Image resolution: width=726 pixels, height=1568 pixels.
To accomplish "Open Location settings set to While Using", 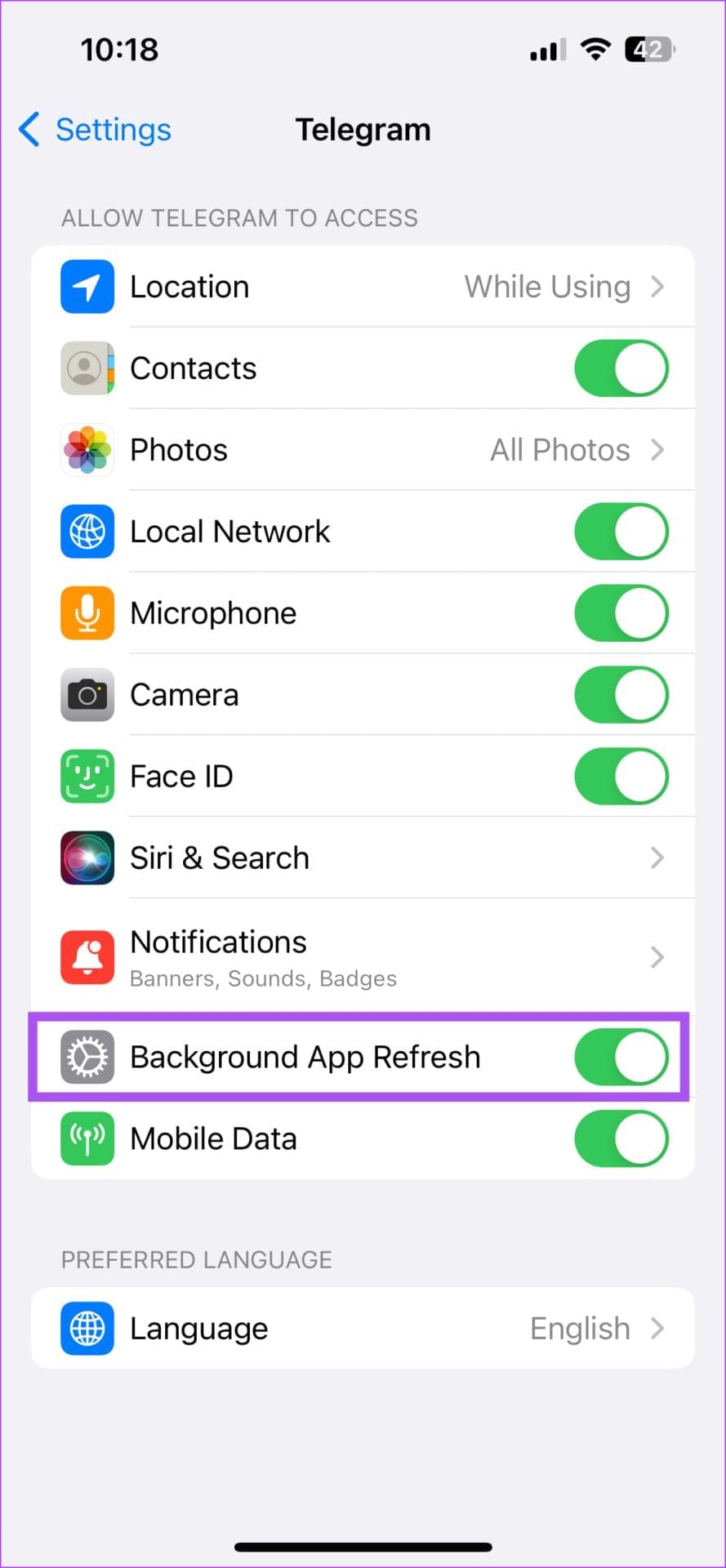I will [363, 287].
